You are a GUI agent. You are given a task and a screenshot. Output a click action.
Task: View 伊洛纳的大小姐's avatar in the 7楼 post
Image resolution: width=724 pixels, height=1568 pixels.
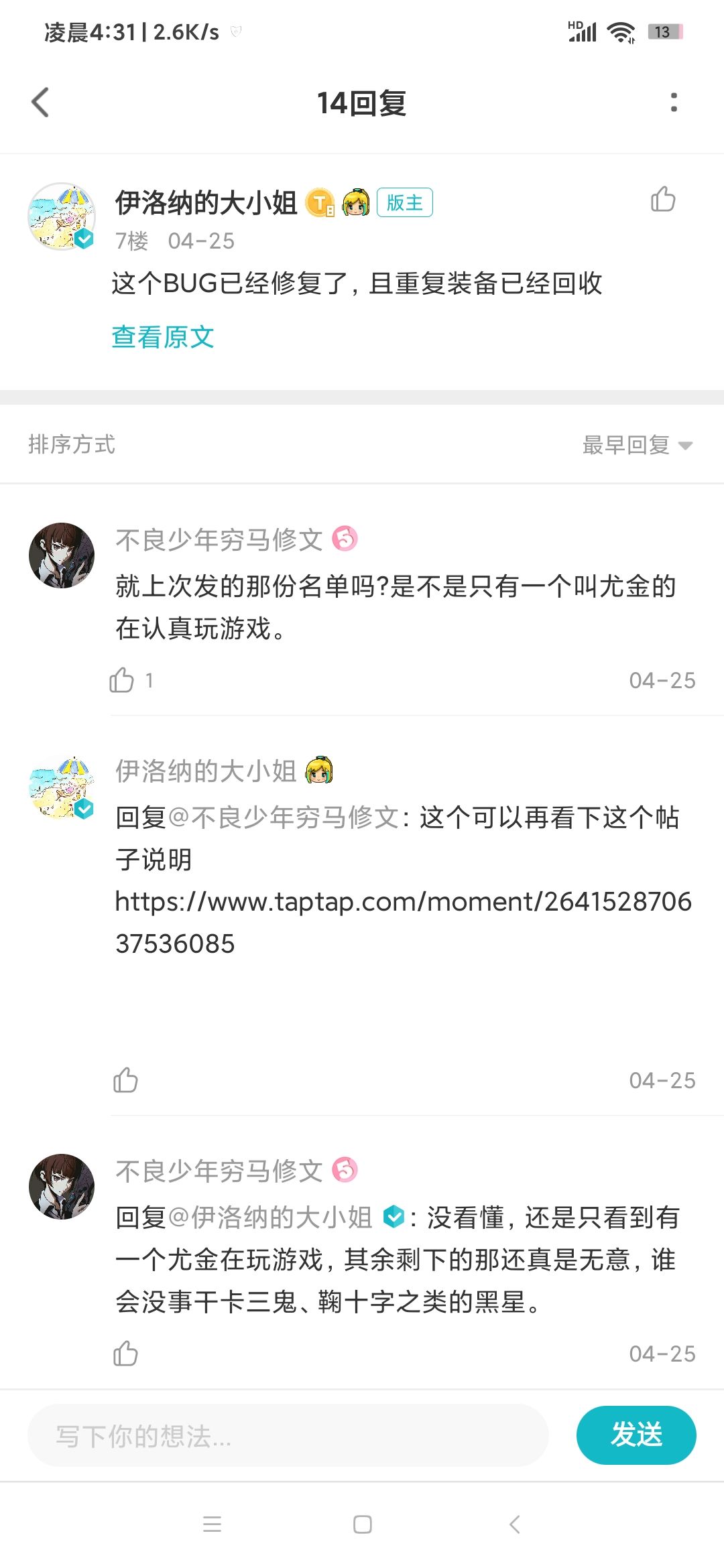coord(62,216)
